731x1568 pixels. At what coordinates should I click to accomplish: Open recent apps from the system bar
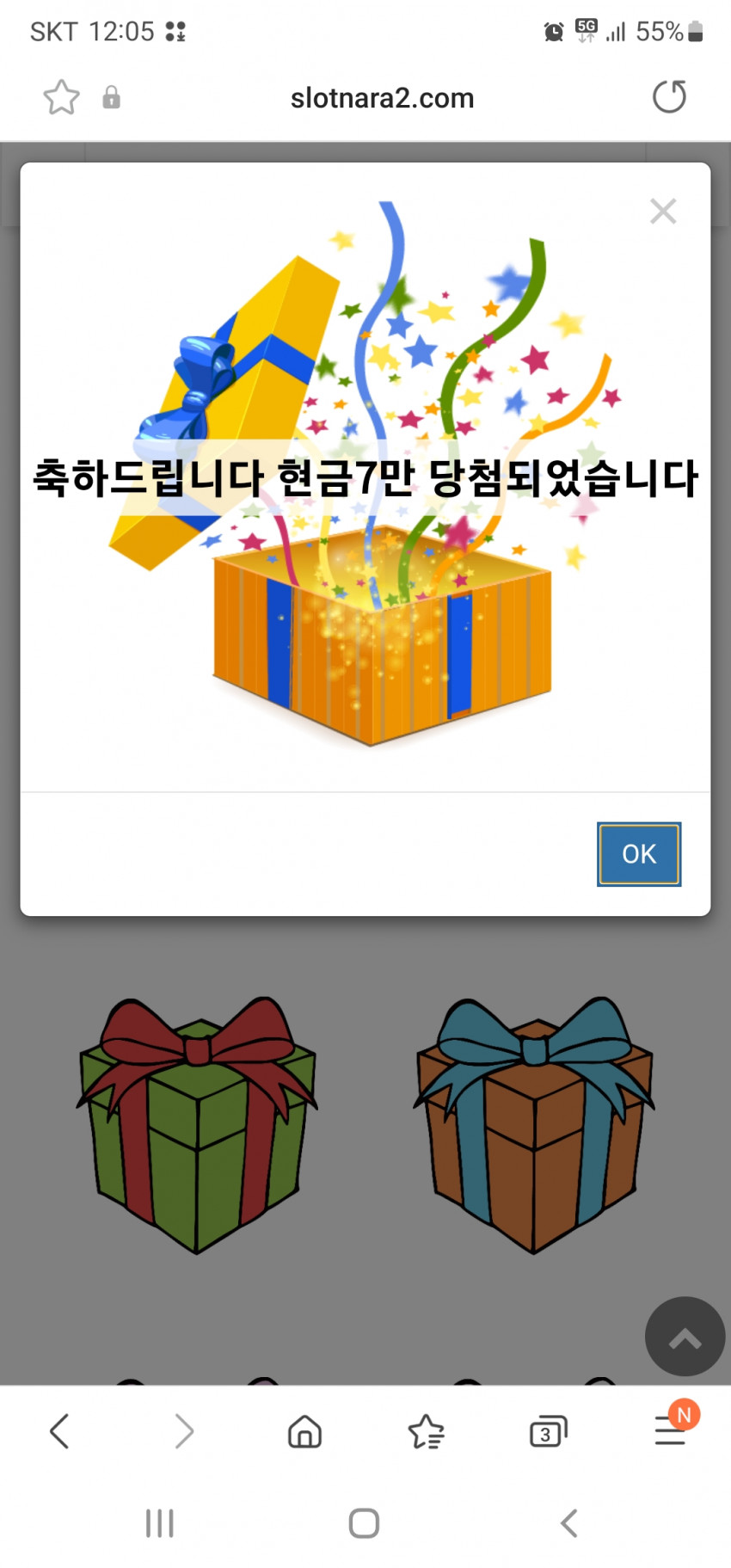tap(159, 1523)
